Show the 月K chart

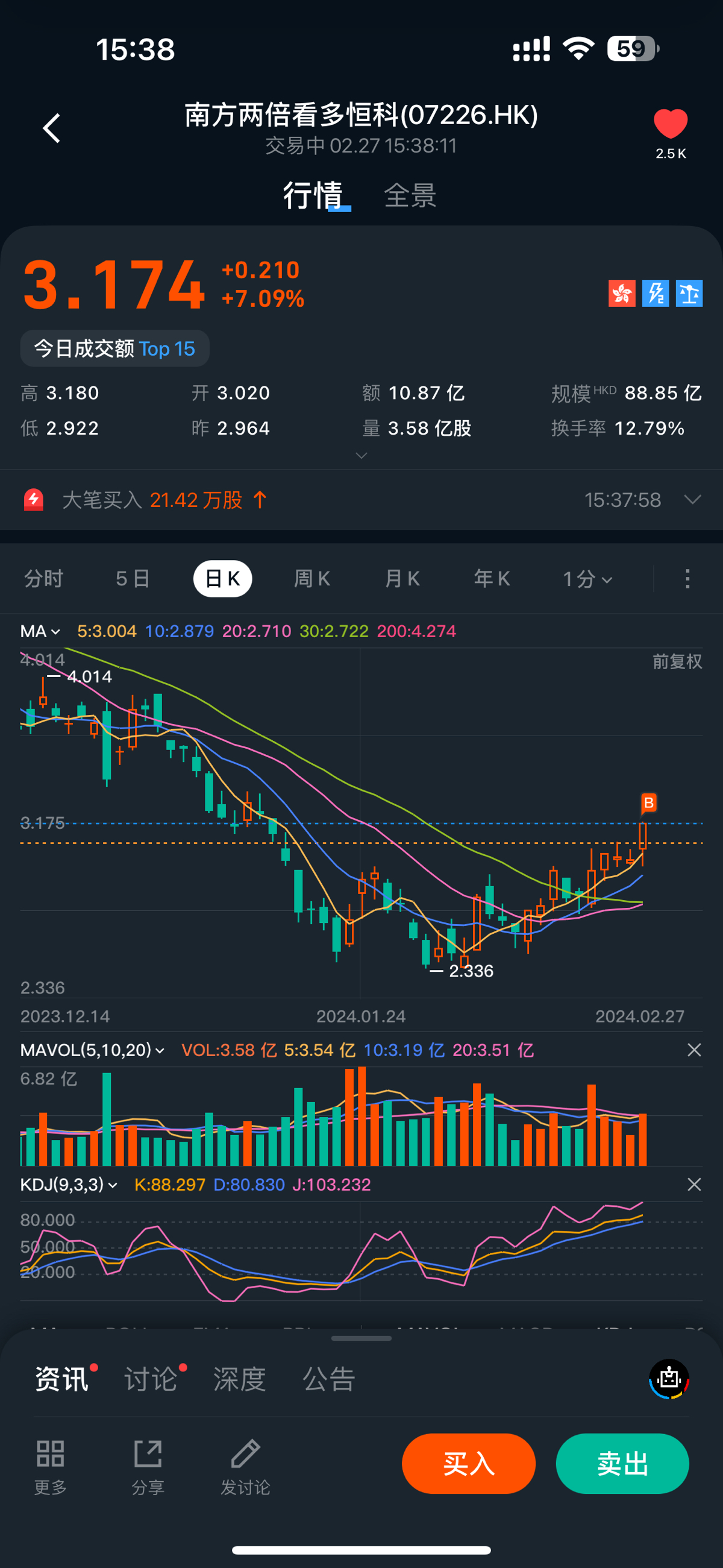(x=402, y=578)
